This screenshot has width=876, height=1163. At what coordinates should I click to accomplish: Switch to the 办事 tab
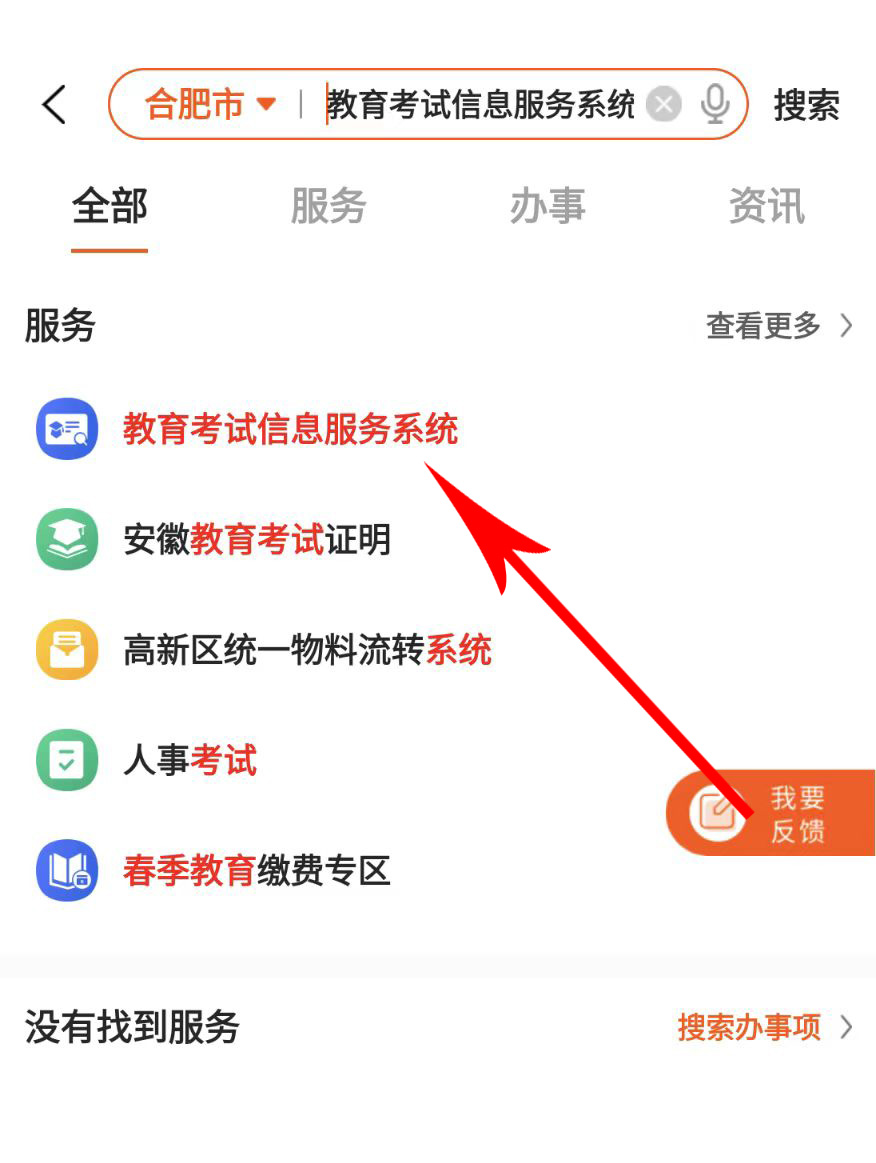(547, 208)
